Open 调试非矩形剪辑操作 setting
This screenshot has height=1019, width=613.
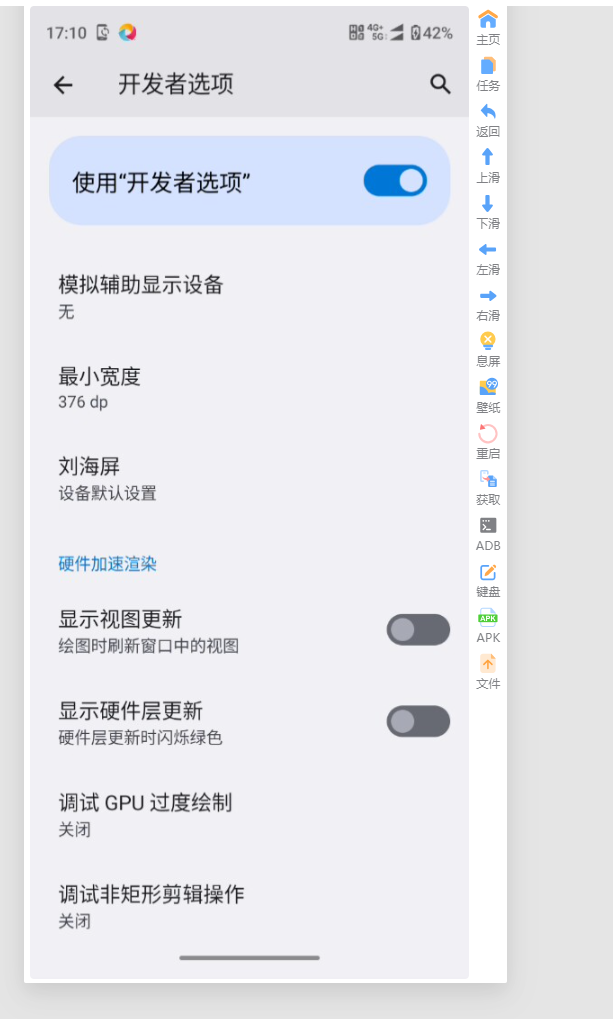coord(151,906)
